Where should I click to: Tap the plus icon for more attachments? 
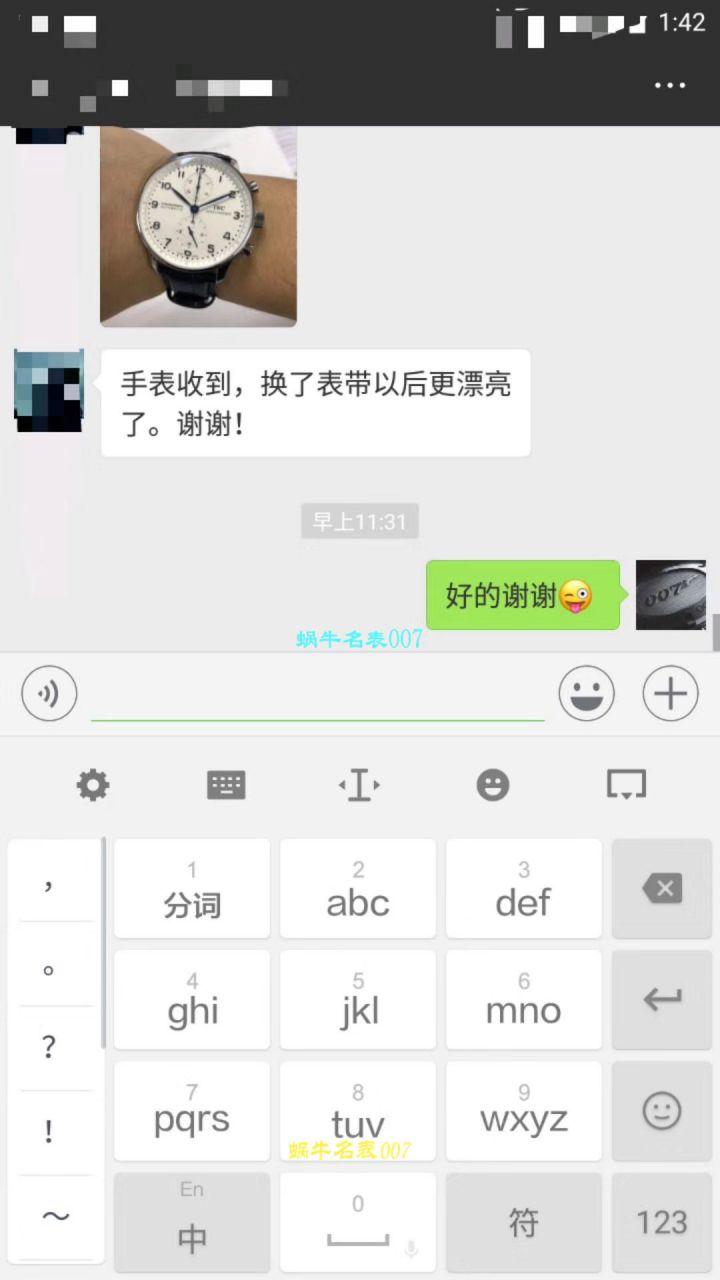point(670,693)
